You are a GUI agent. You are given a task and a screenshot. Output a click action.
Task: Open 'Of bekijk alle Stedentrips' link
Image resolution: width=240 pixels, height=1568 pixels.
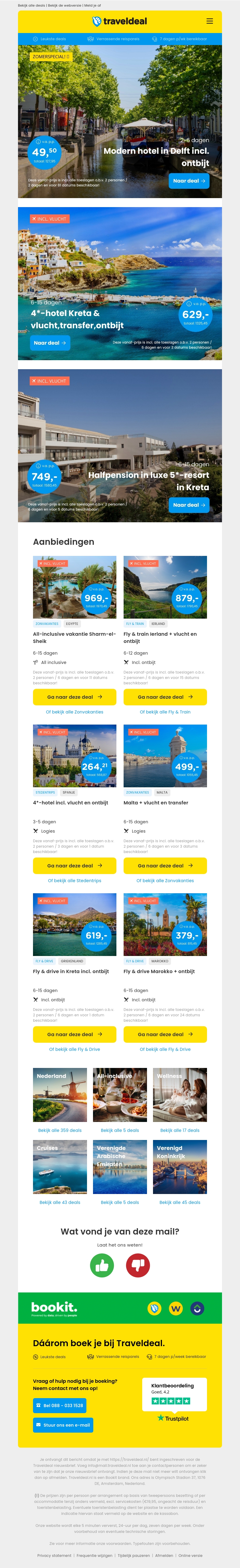point(74,881)
